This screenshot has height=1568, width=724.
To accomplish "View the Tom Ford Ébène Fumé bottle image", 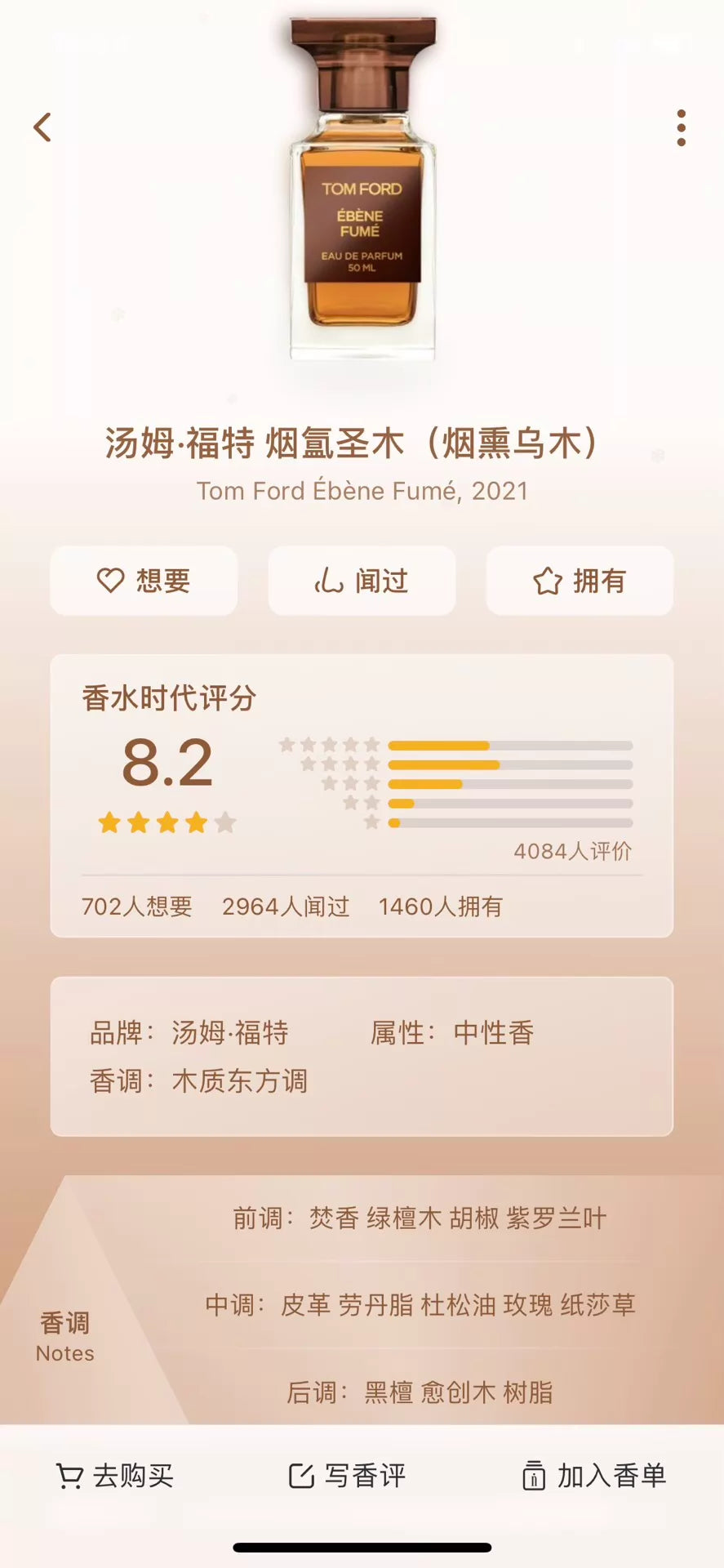I will point(362,188).
